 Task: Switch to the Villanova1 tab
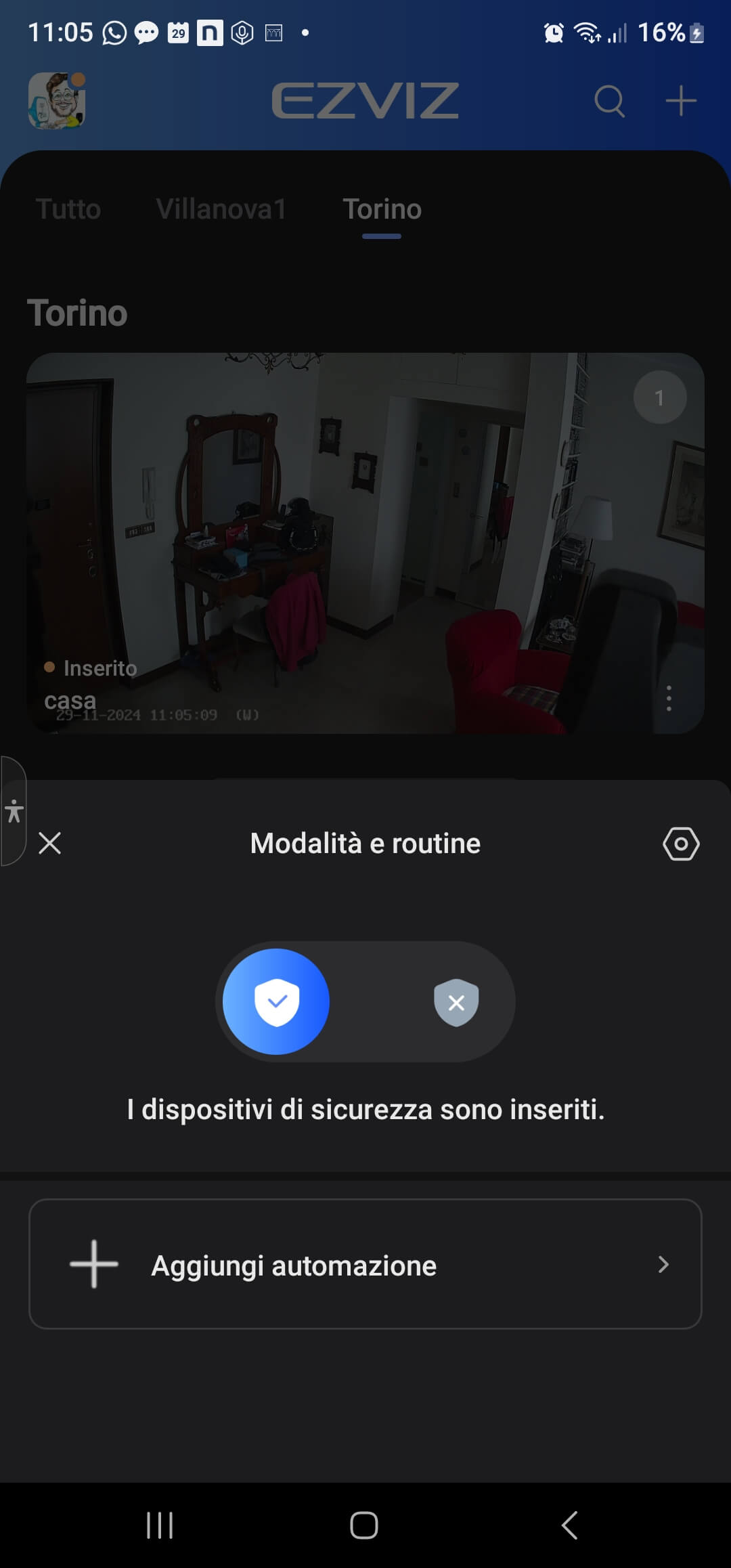click(x=221, y=209)
